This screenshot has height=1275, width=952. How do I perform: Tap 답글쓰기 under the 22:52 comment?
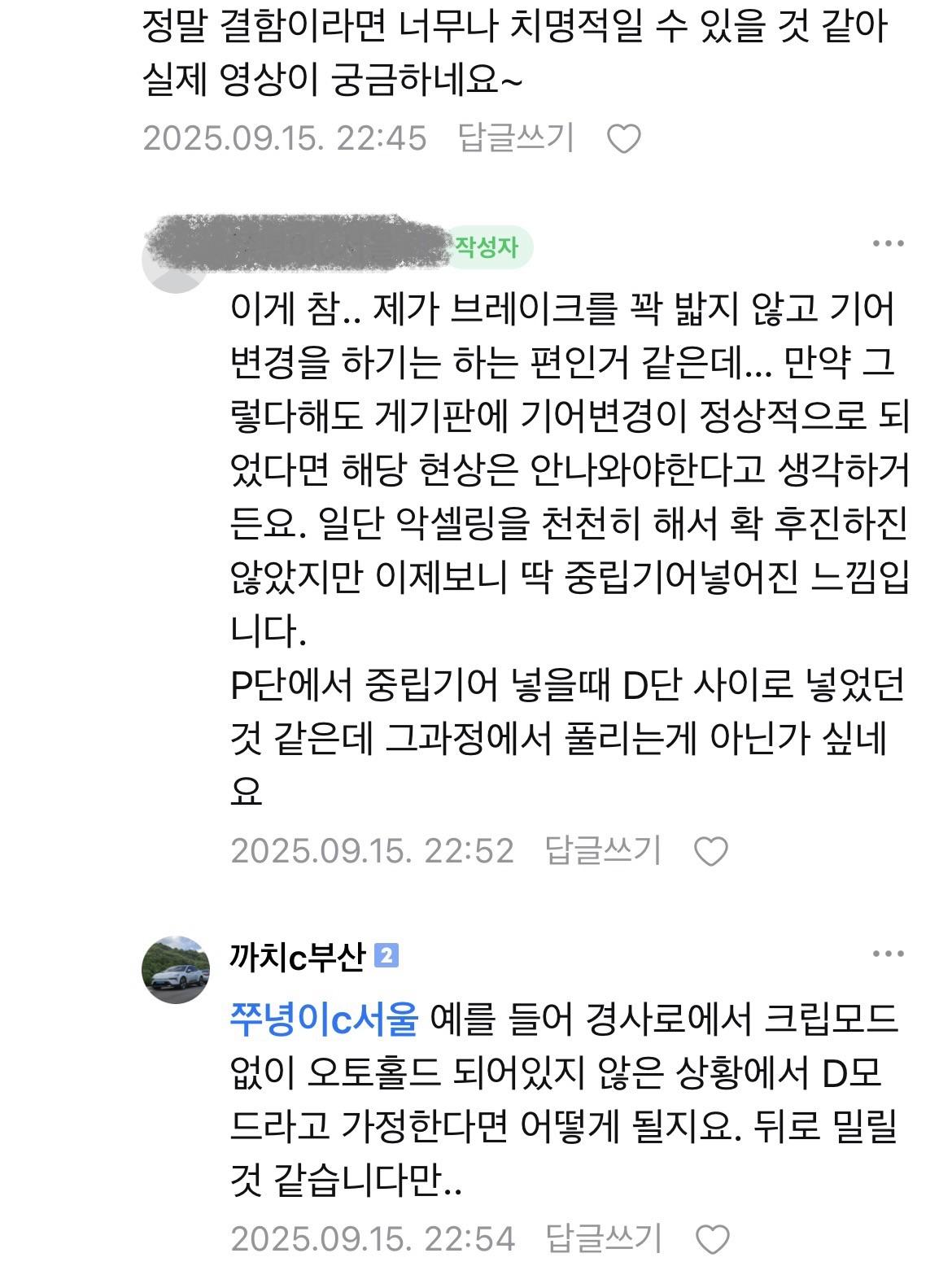(x=603, y=850)
